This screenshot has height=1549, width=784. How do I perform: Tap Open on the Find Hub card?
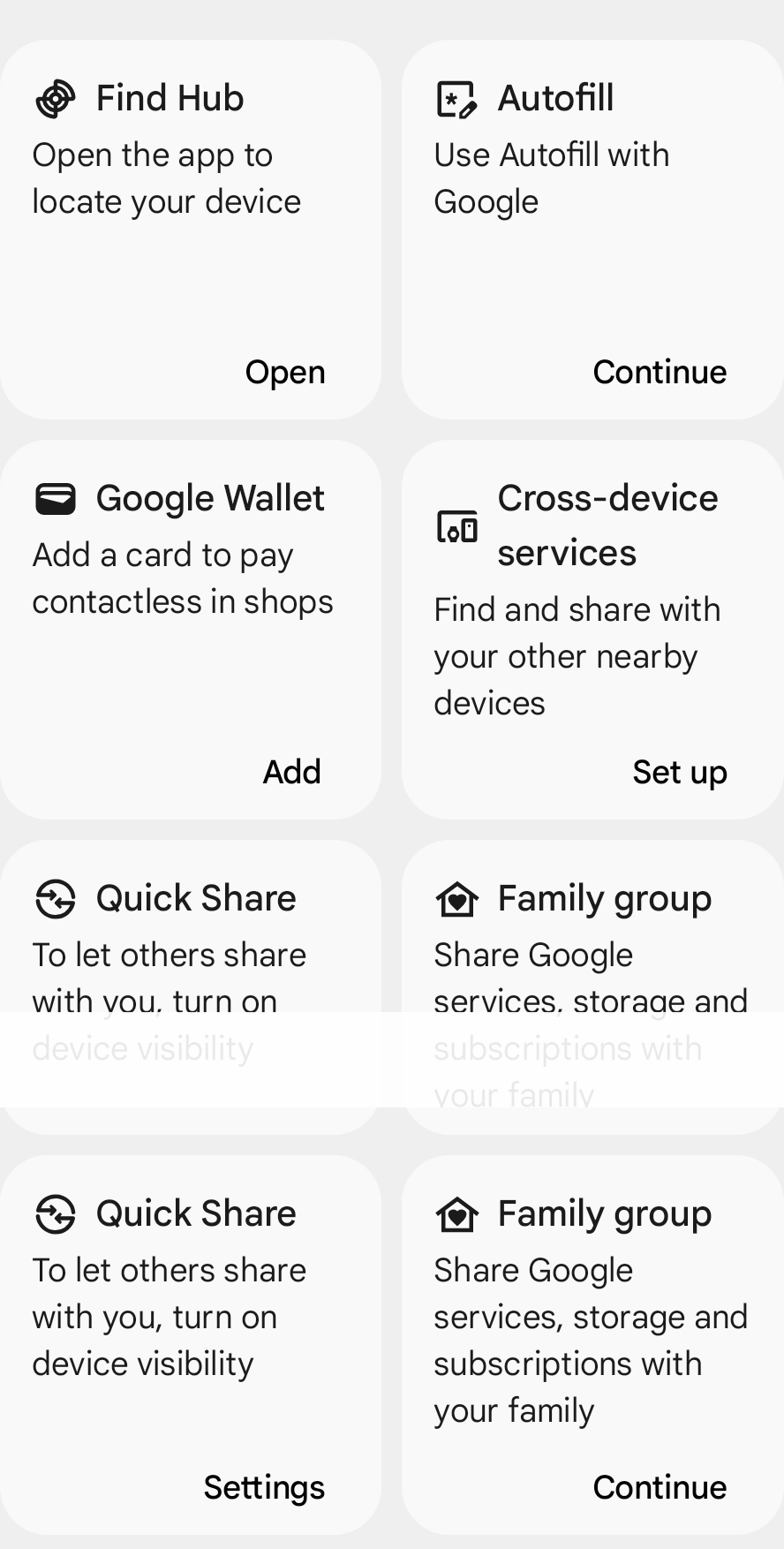click(285, 372)
